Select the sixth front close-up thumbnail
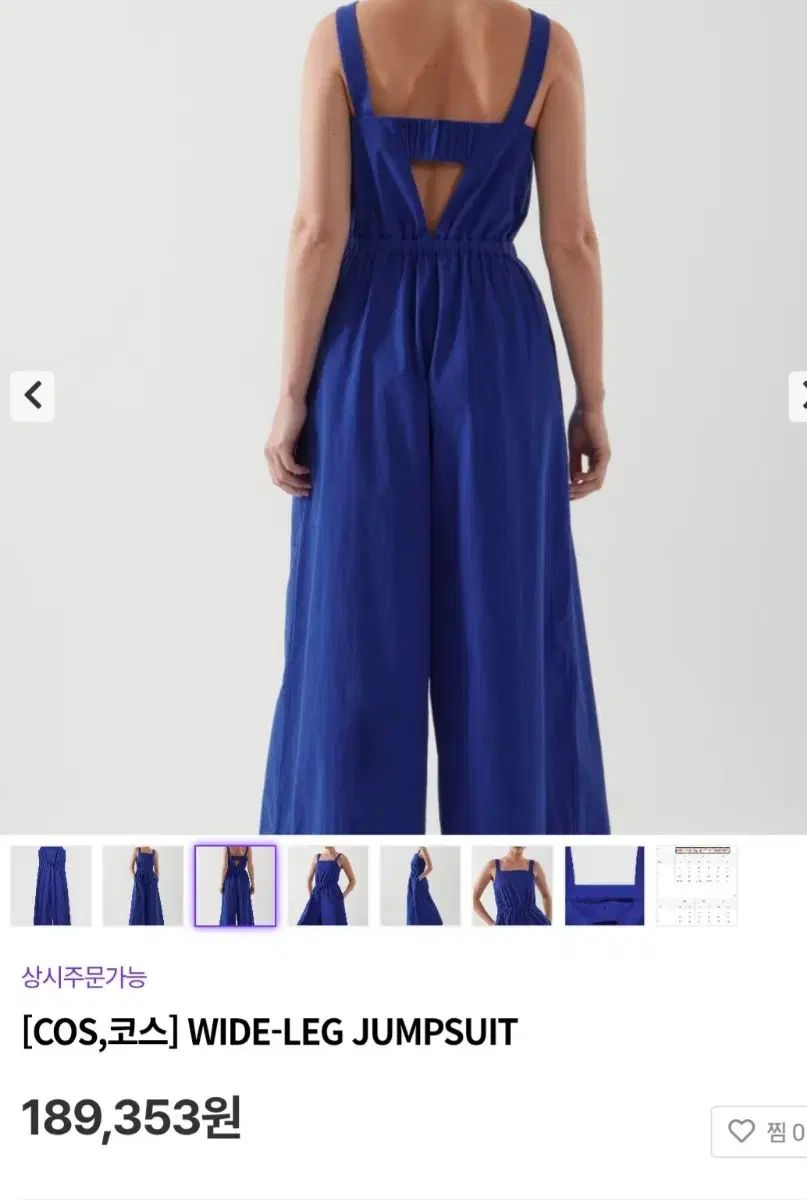 (x=512, y=886)
